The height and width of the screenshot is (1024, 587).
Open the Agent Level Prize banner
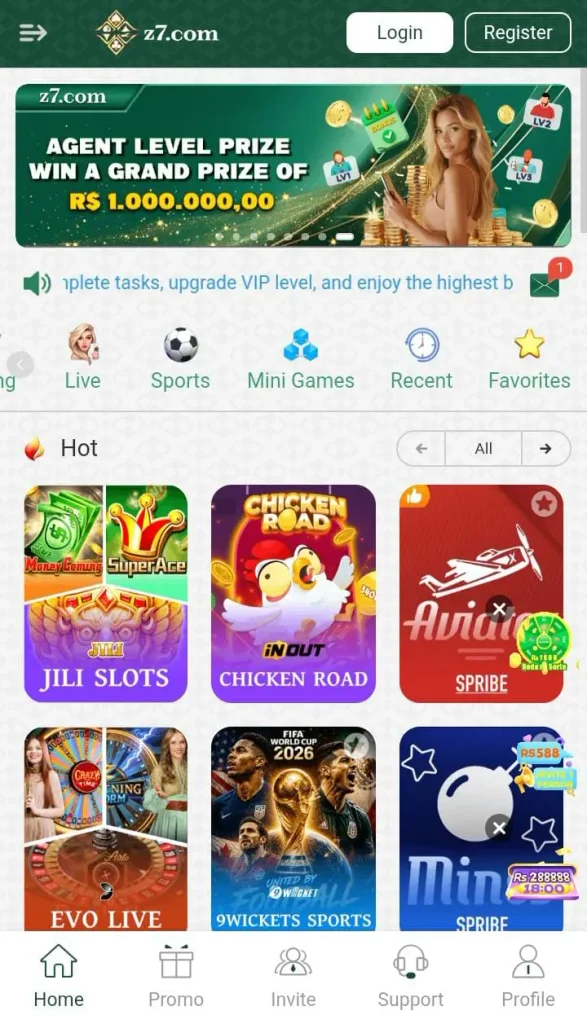tap(293, 165)
